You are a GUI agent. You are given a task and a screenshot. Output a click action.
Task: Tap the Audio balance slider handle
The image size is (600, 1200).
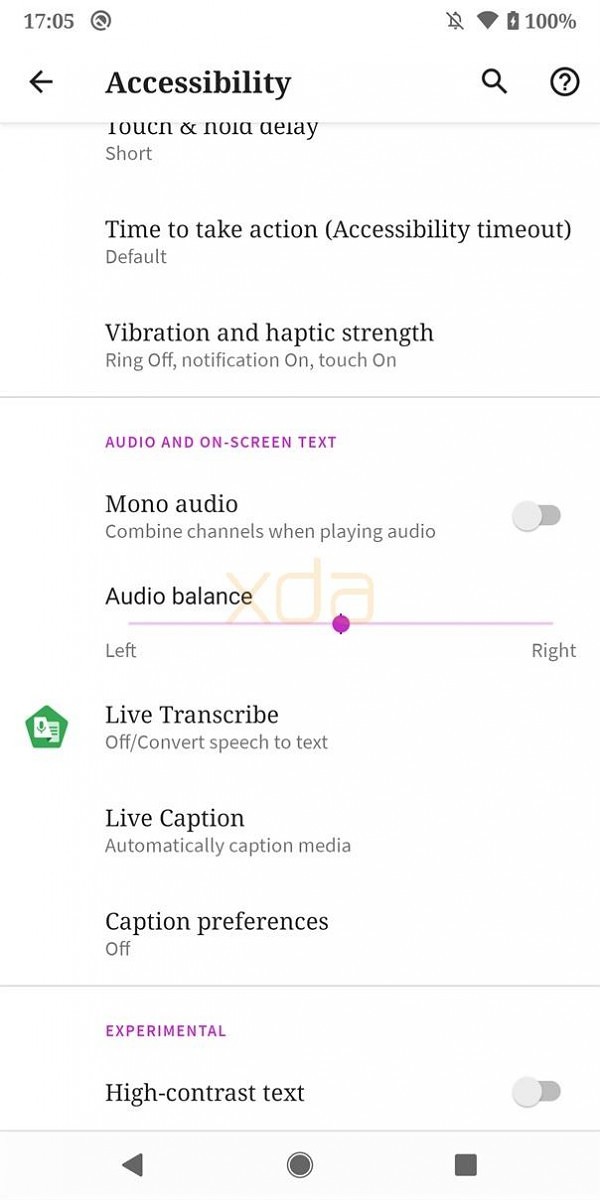pyautogui.click(x=341, y=624)
